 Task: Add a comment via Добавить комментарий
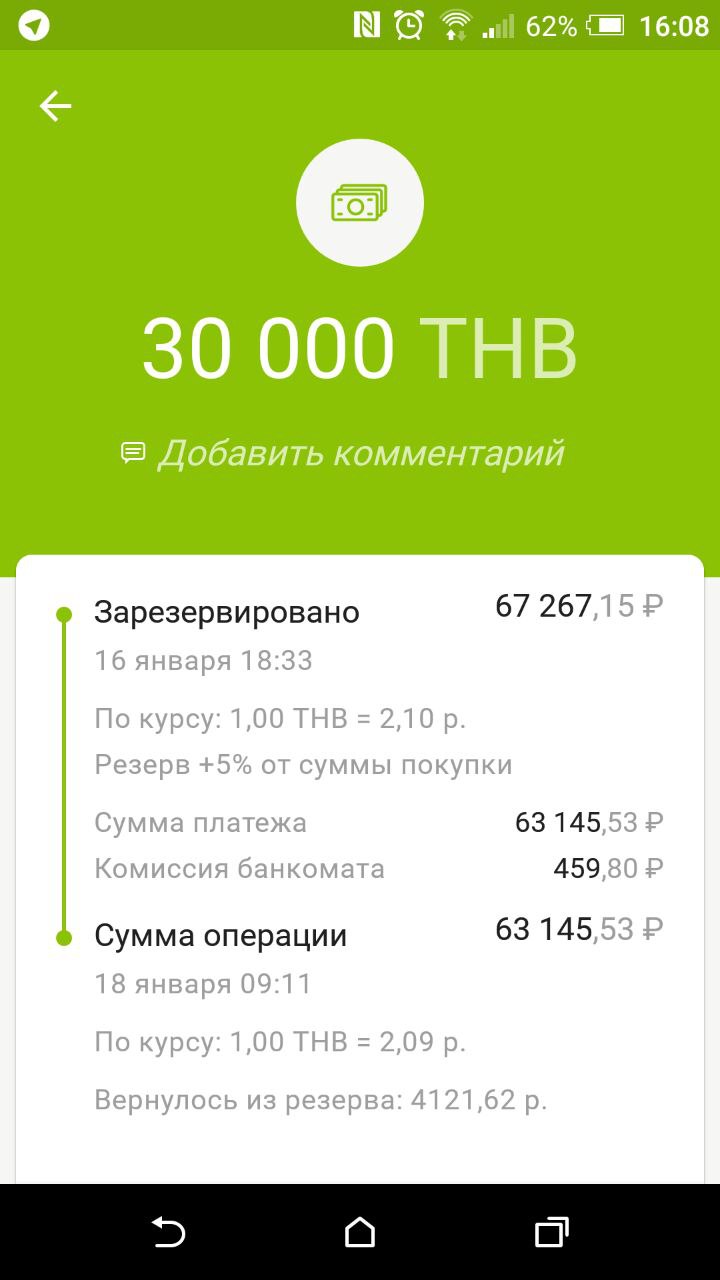pyautogui.click(x=343, y=453)
